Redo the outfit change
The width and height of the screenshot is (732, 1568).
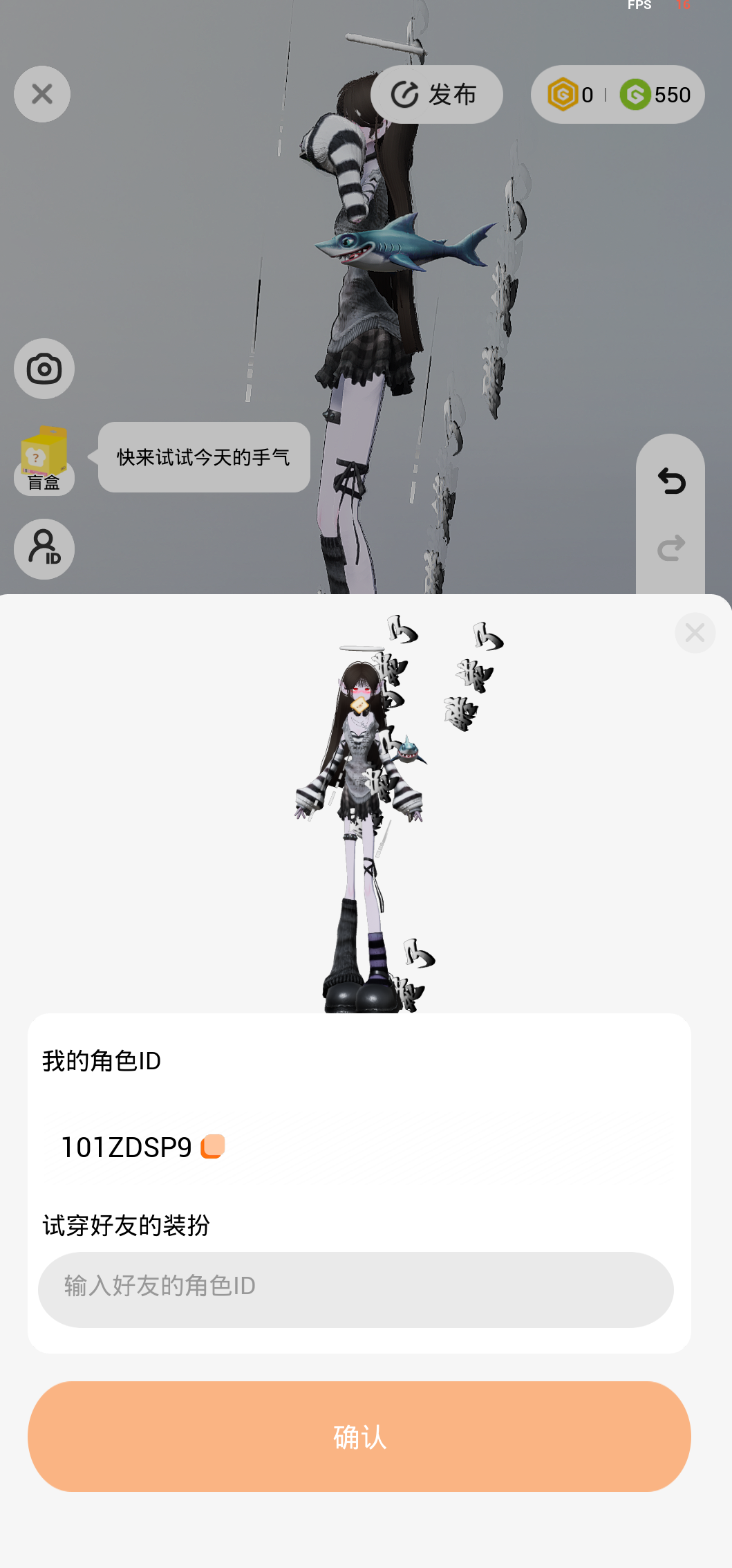pyautogui.click(x=670, y=548)
